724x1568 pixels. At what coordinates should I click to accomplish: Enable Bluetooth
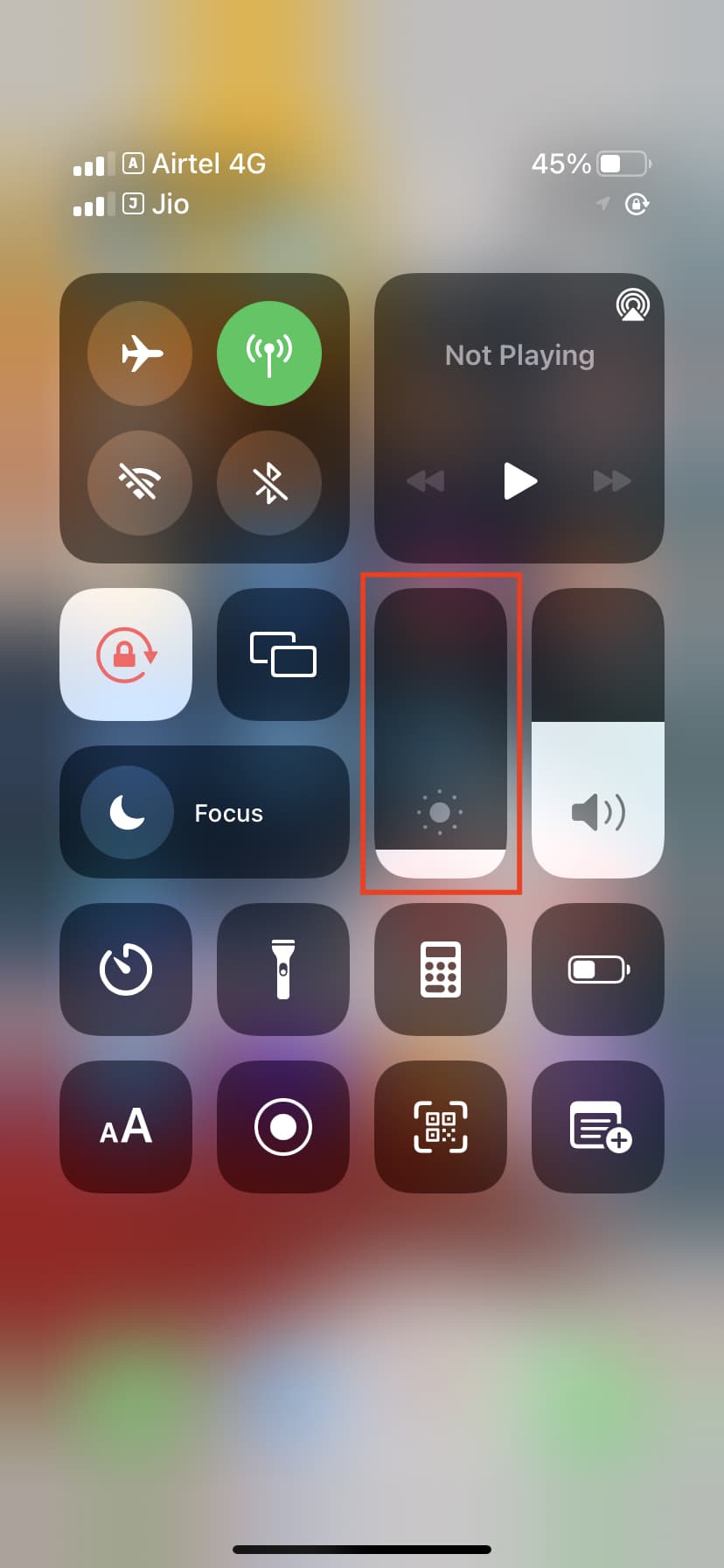(269, 482)
